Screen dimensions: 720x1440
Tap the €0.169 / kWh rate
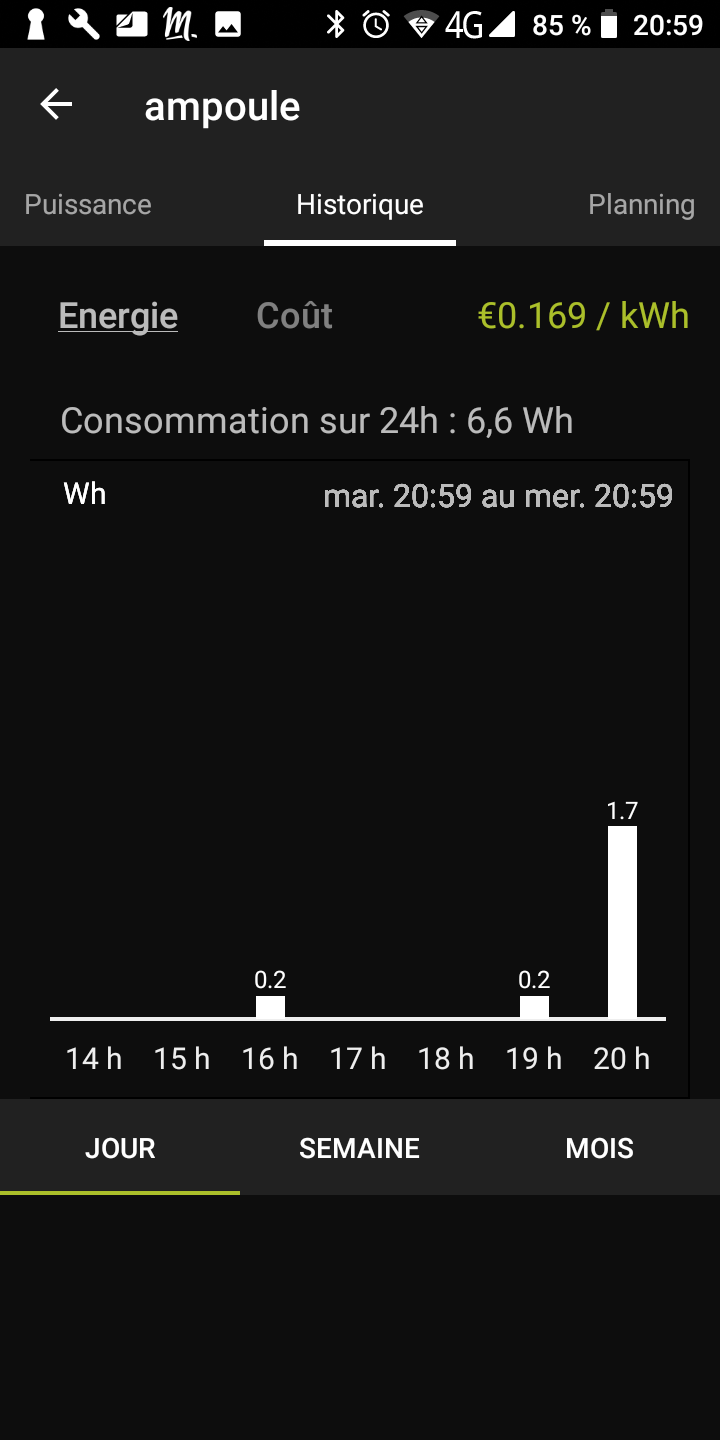(583, 316)
